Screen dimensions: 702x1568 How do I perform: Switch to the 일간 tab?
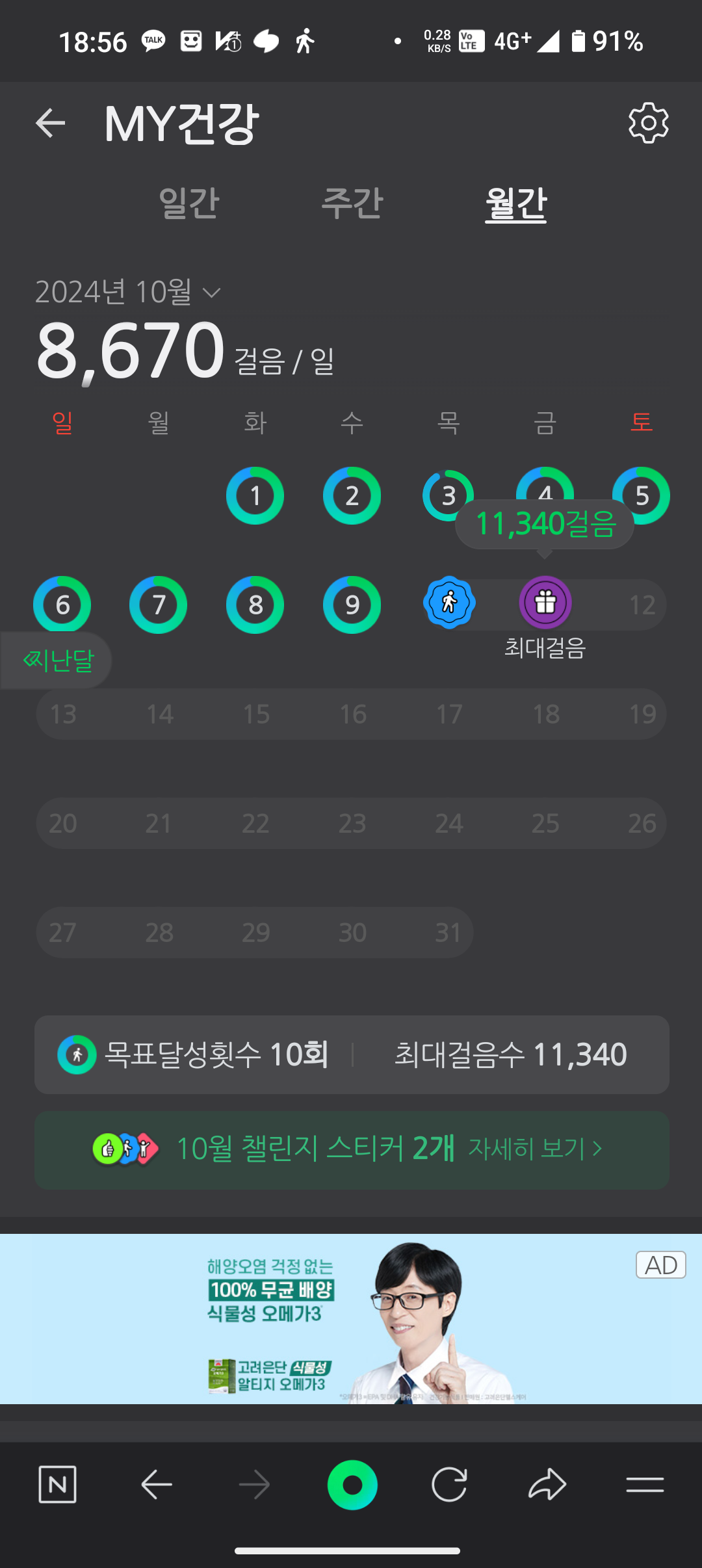[x=188, y=203]
